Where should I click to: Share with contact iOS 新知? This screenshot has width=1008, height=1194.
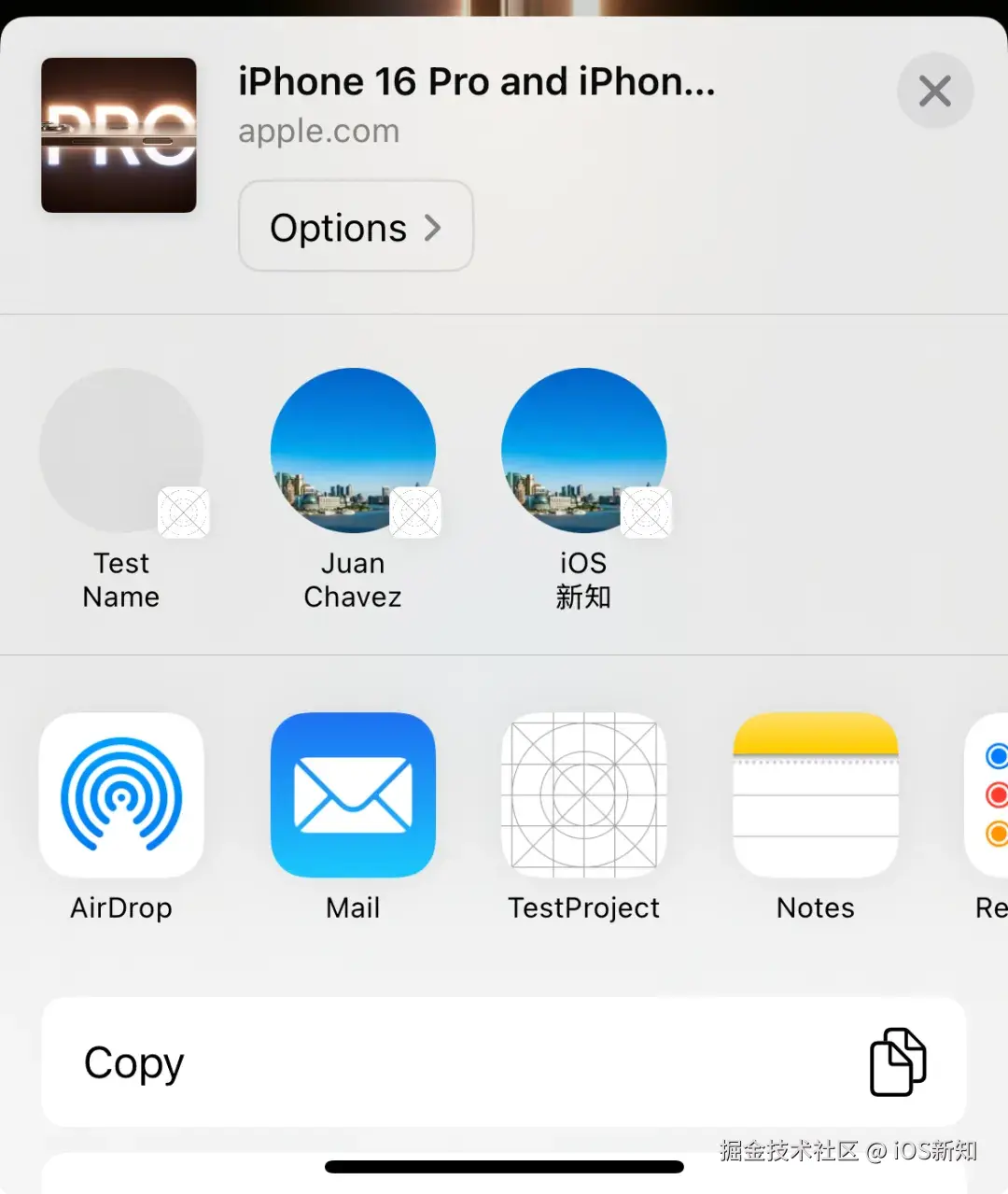click(x=583, y=452)
